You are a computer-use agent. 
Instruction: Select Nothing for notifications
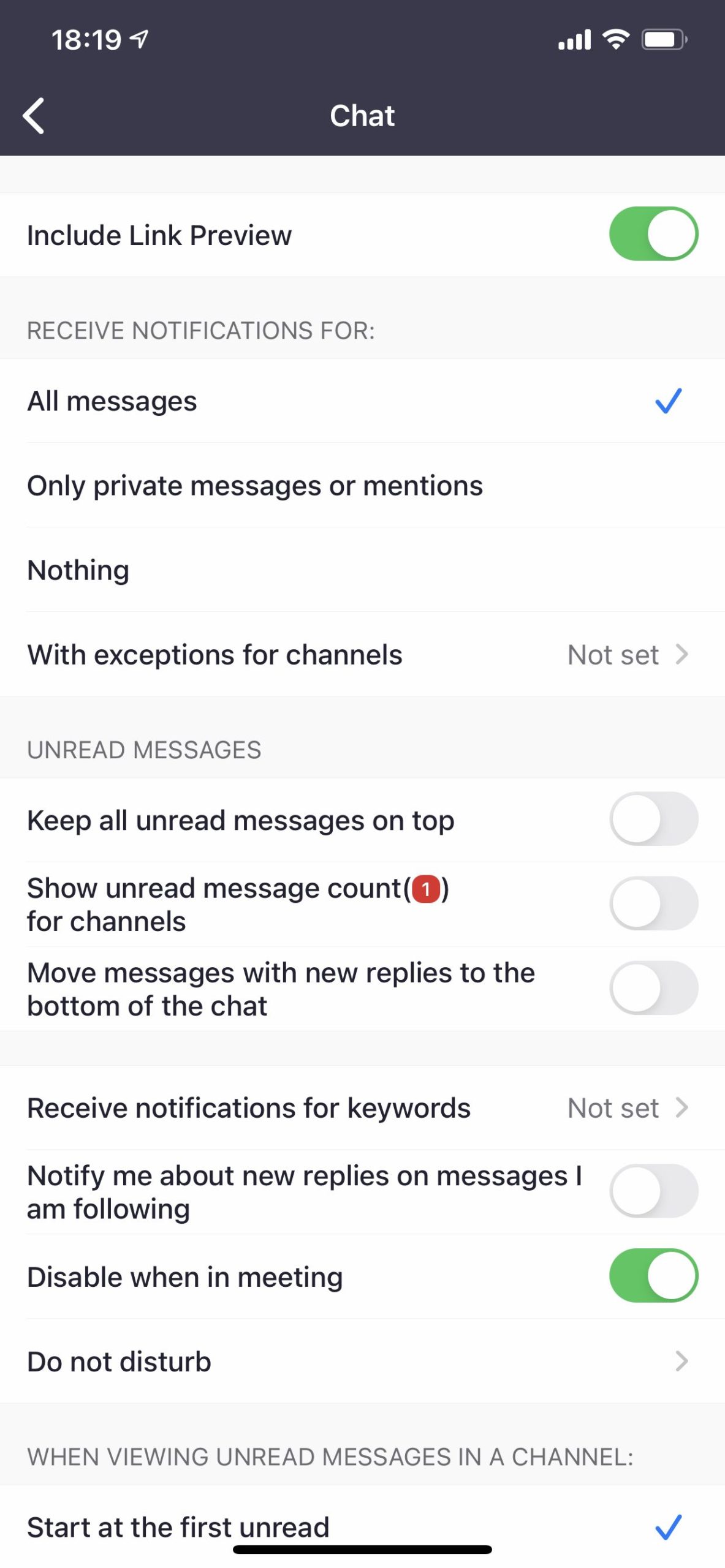(x=362, y=570)
